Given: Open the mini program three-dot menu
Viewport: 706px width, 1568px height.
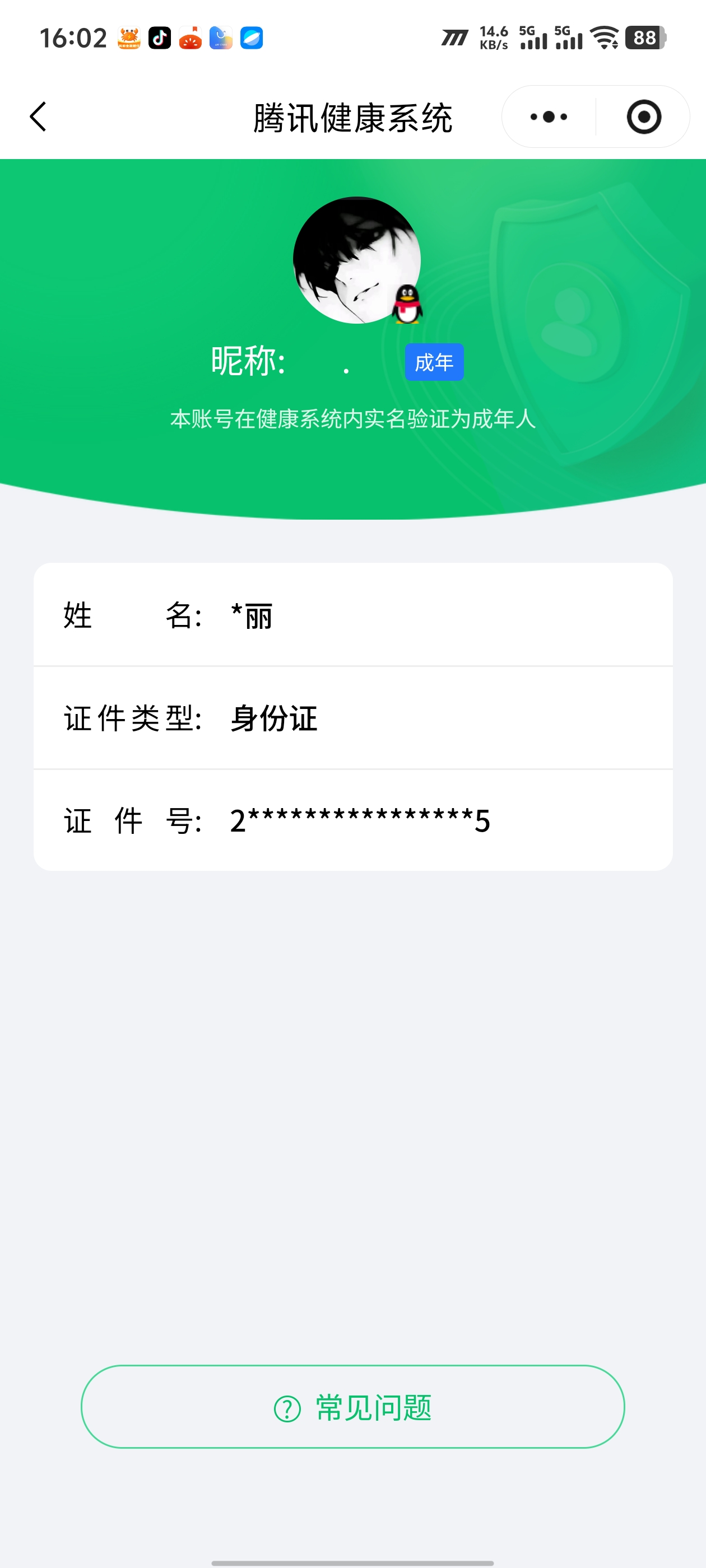Looking at the screenshot, I should coord(548,116).
